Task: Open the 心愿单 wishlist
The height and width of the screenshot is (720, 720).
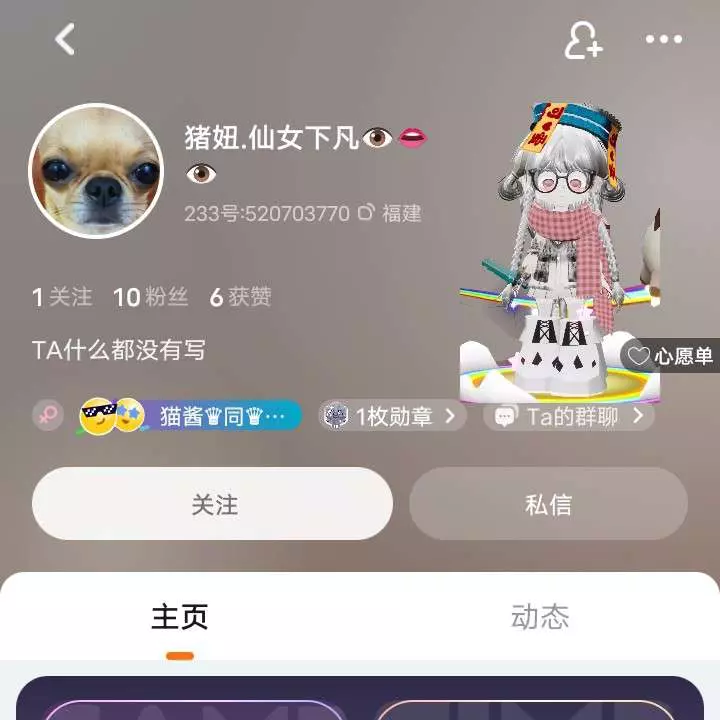Action: click(670, 356)
